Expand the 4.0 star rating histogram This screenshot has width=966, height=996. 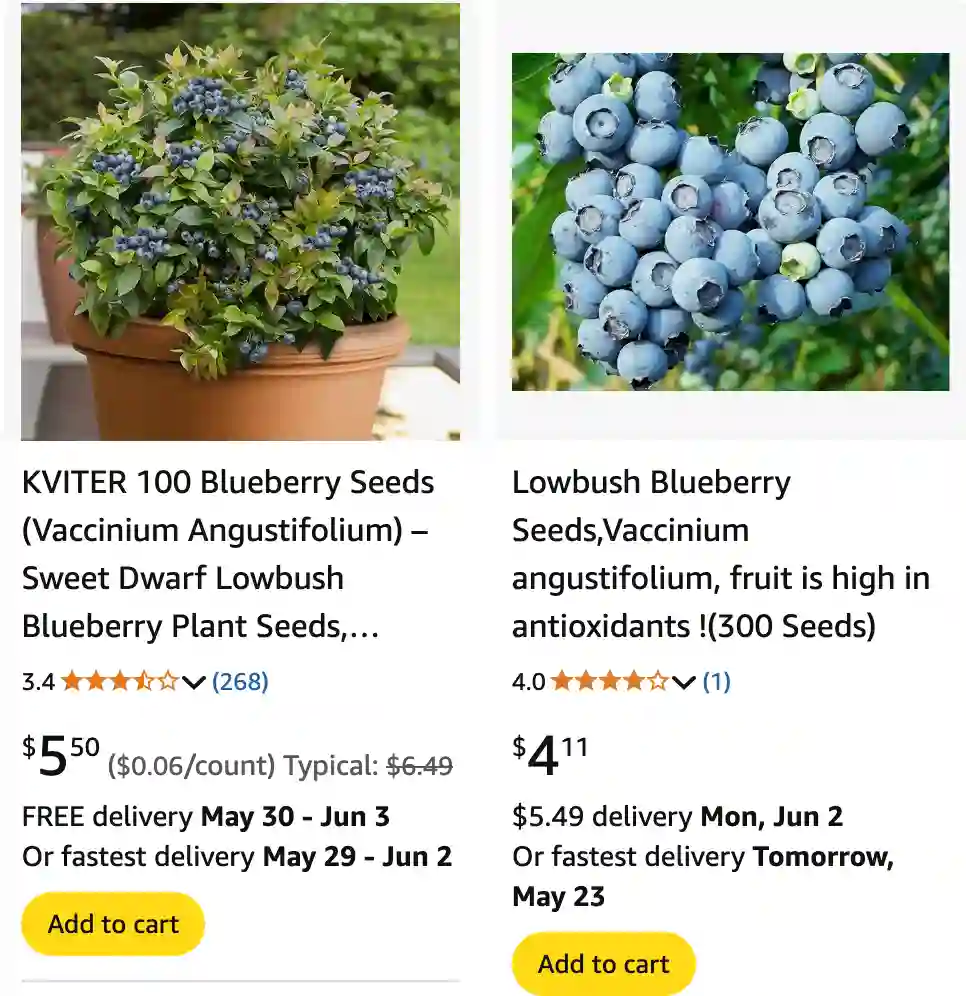(684, 682)
